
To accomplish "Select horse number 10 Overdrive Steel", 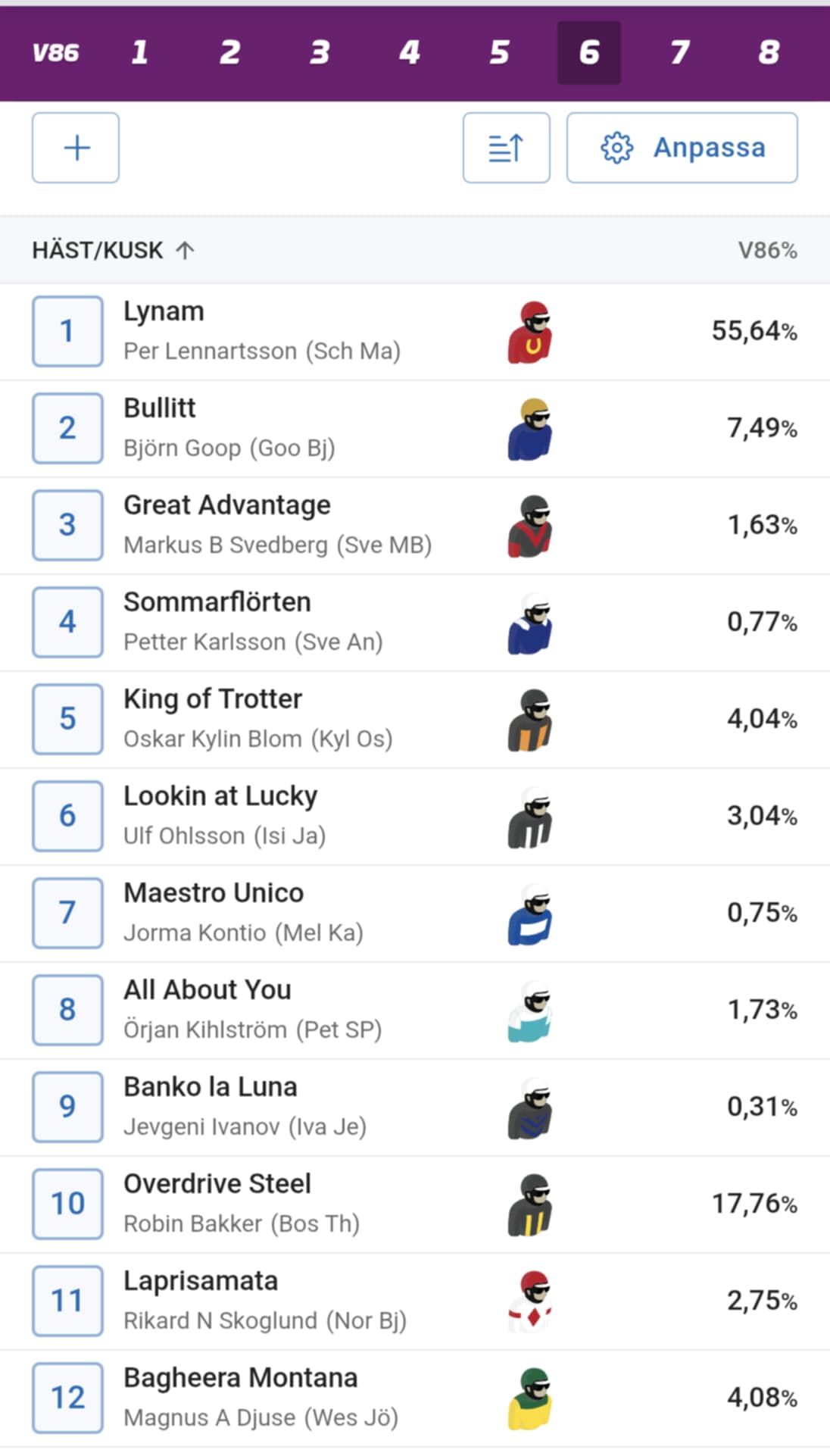I will point(67,1204).
